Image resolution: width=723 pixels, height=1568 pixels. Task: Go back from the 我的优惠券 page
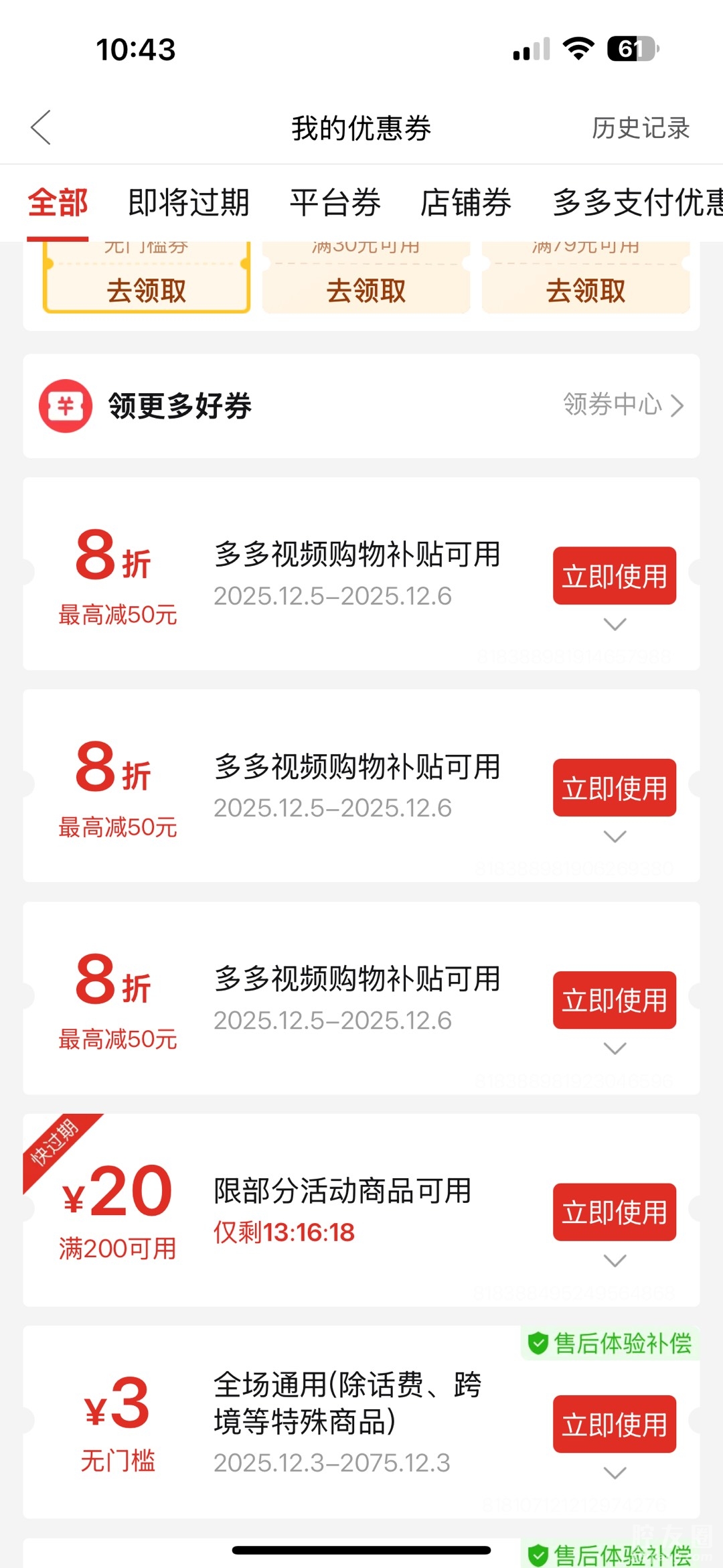[x=41, y=127]
